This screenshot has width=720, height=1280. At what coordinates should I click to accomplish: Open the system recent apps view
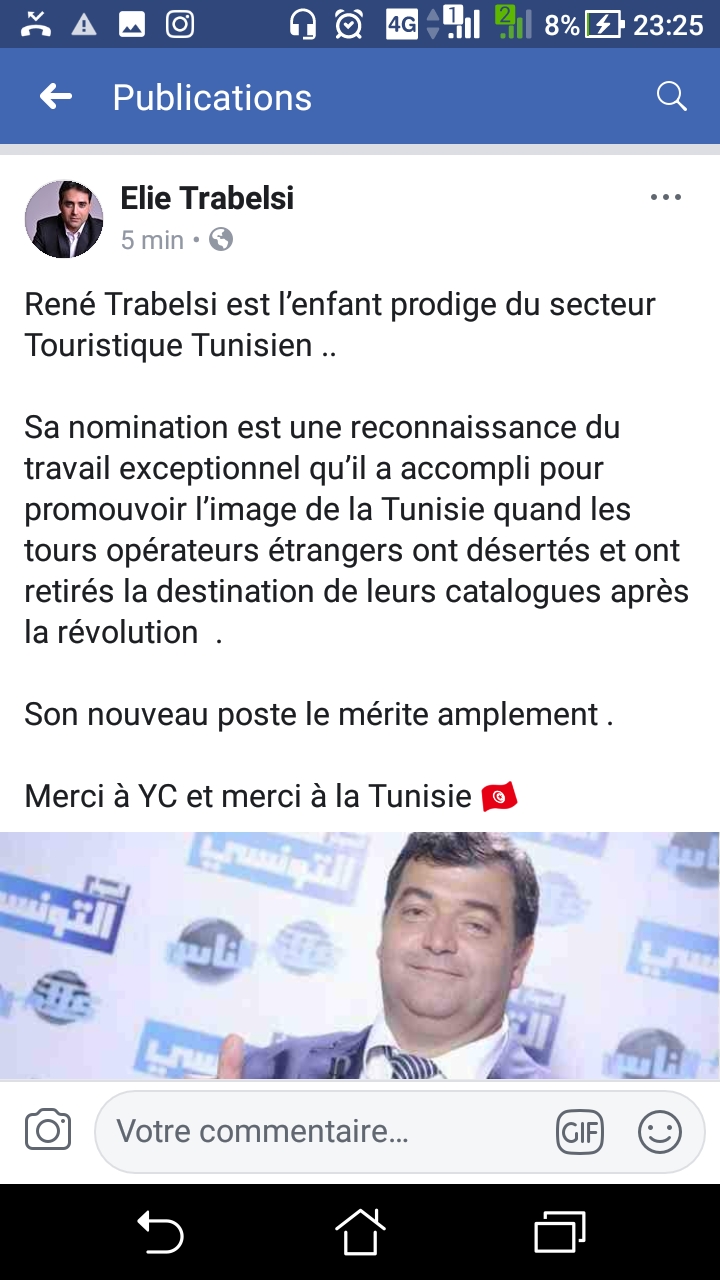point(560,1232)
